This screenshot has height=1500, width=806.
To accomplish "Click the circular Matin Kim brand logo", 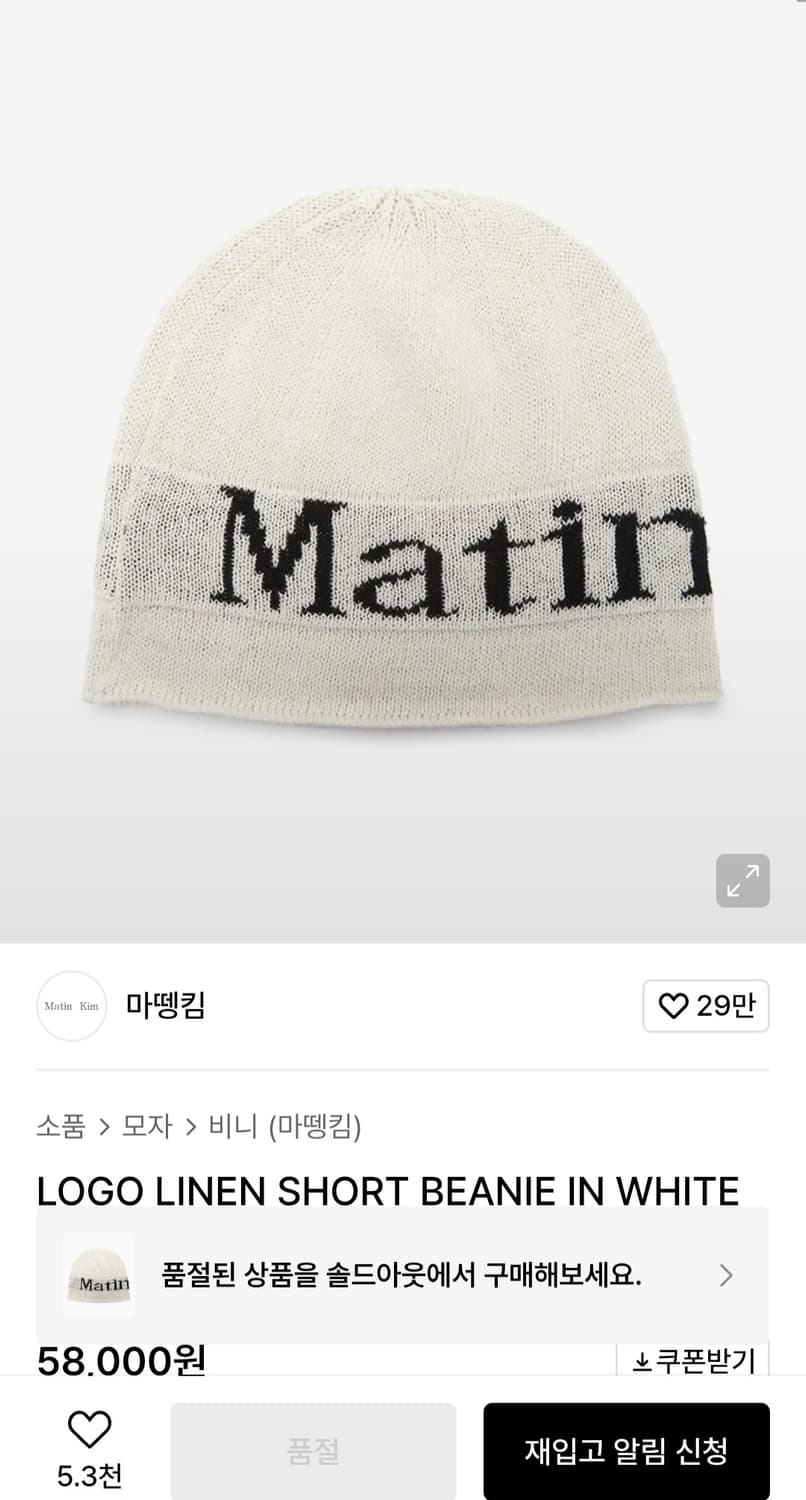I will (x=71, y=1006).
